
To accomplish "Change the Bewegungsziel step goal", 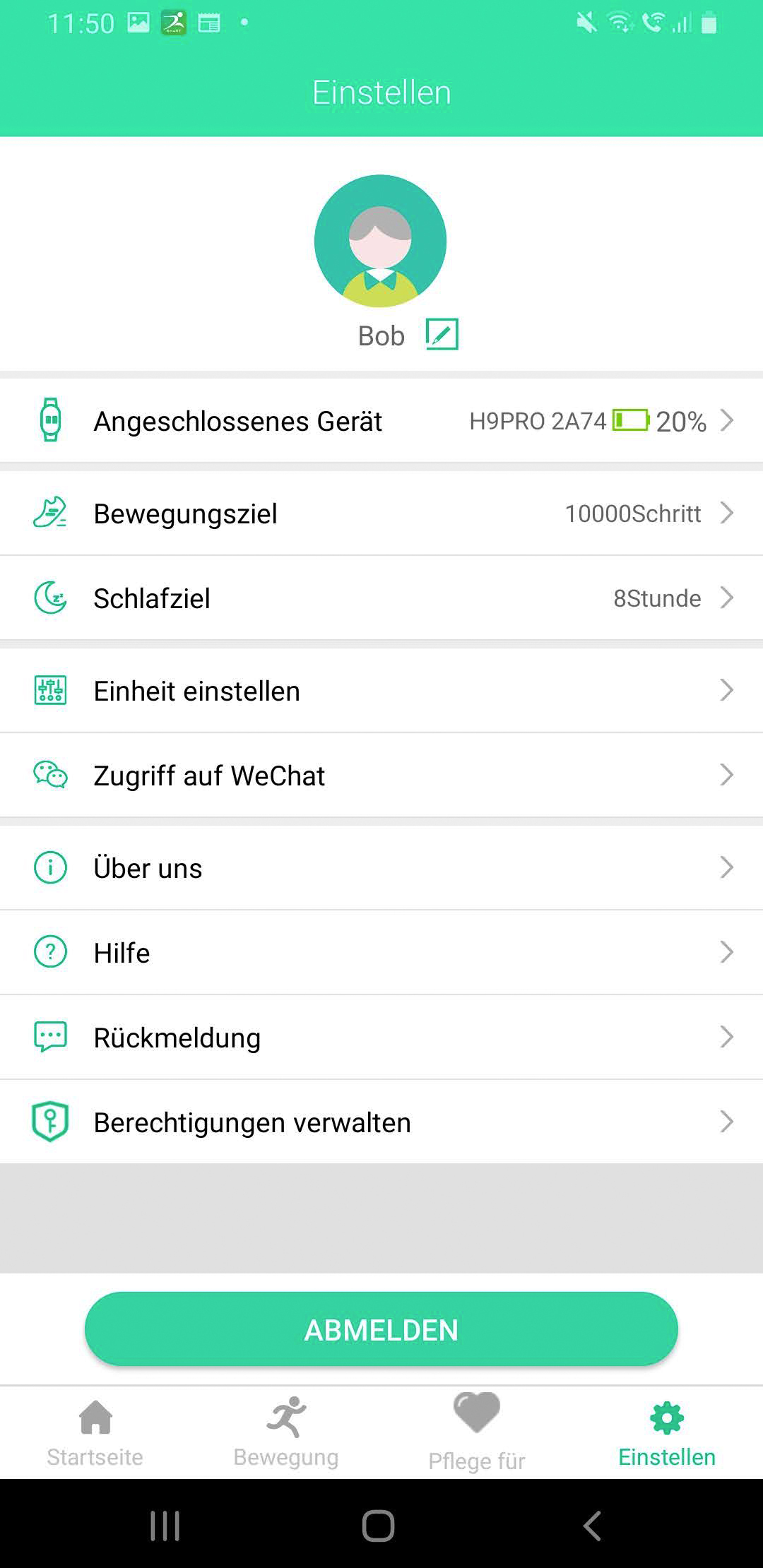I will tap(381, 513).
